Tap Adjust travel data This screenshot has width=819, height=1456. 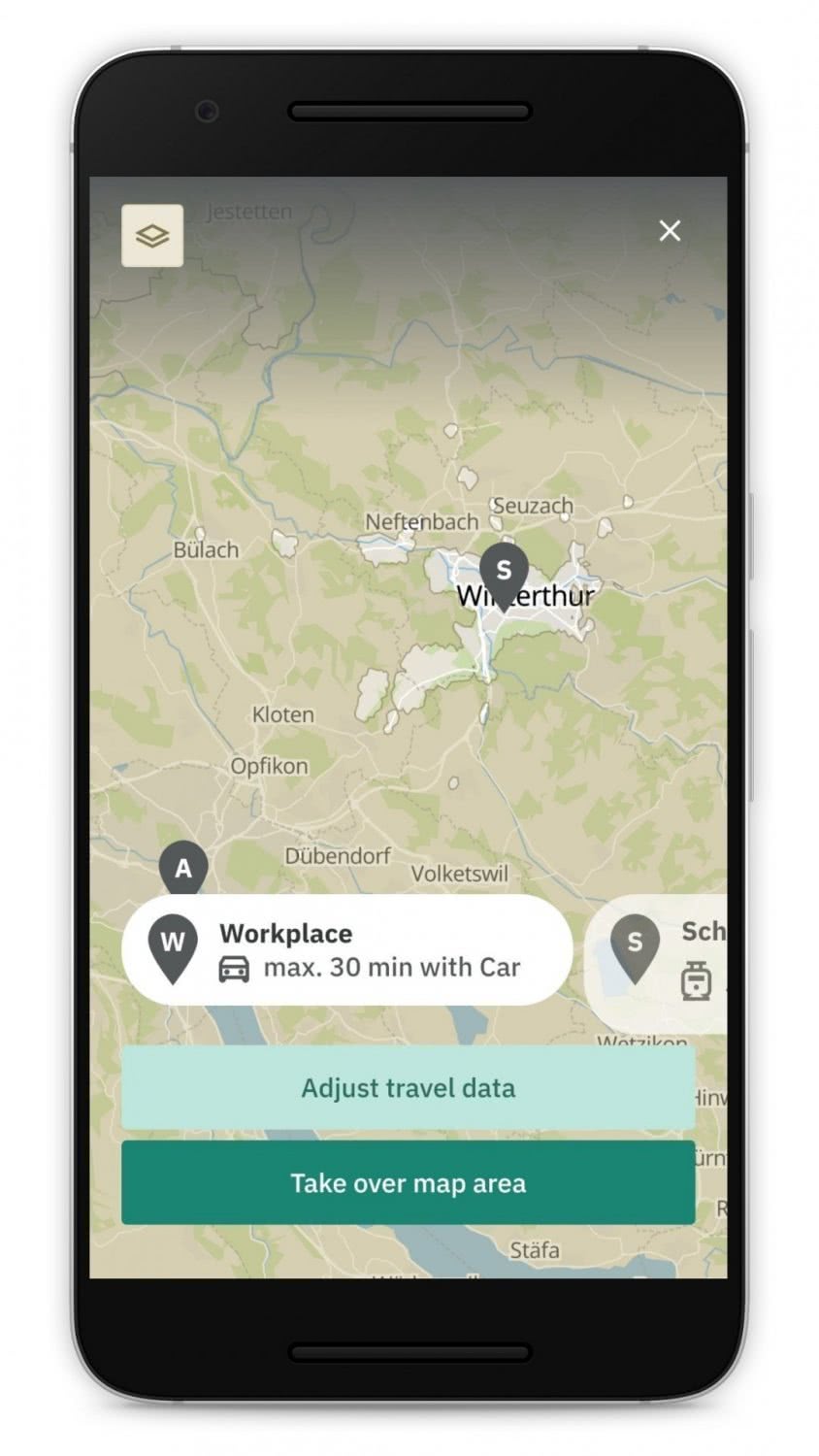[x=409, y=1087]
